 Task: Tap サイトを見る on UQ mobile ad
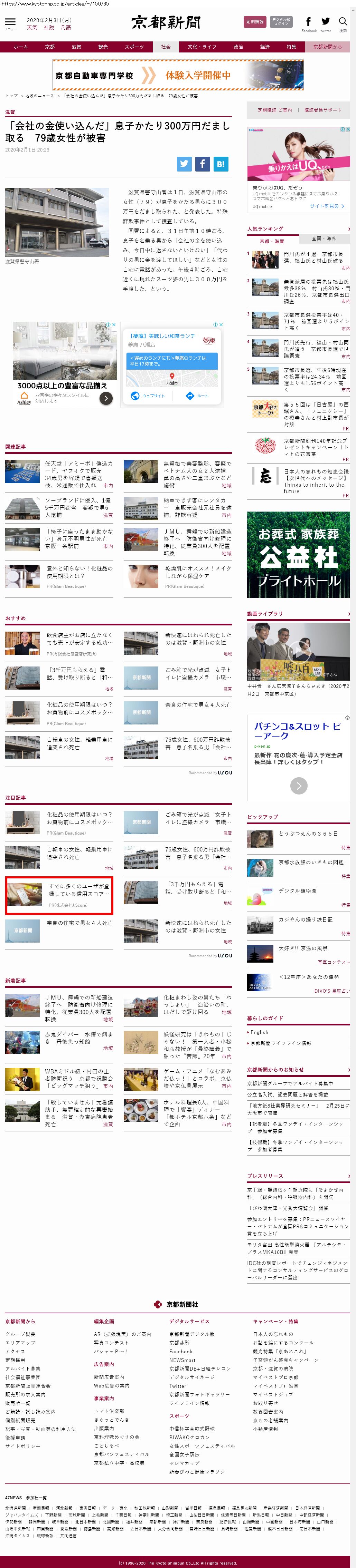327,206
